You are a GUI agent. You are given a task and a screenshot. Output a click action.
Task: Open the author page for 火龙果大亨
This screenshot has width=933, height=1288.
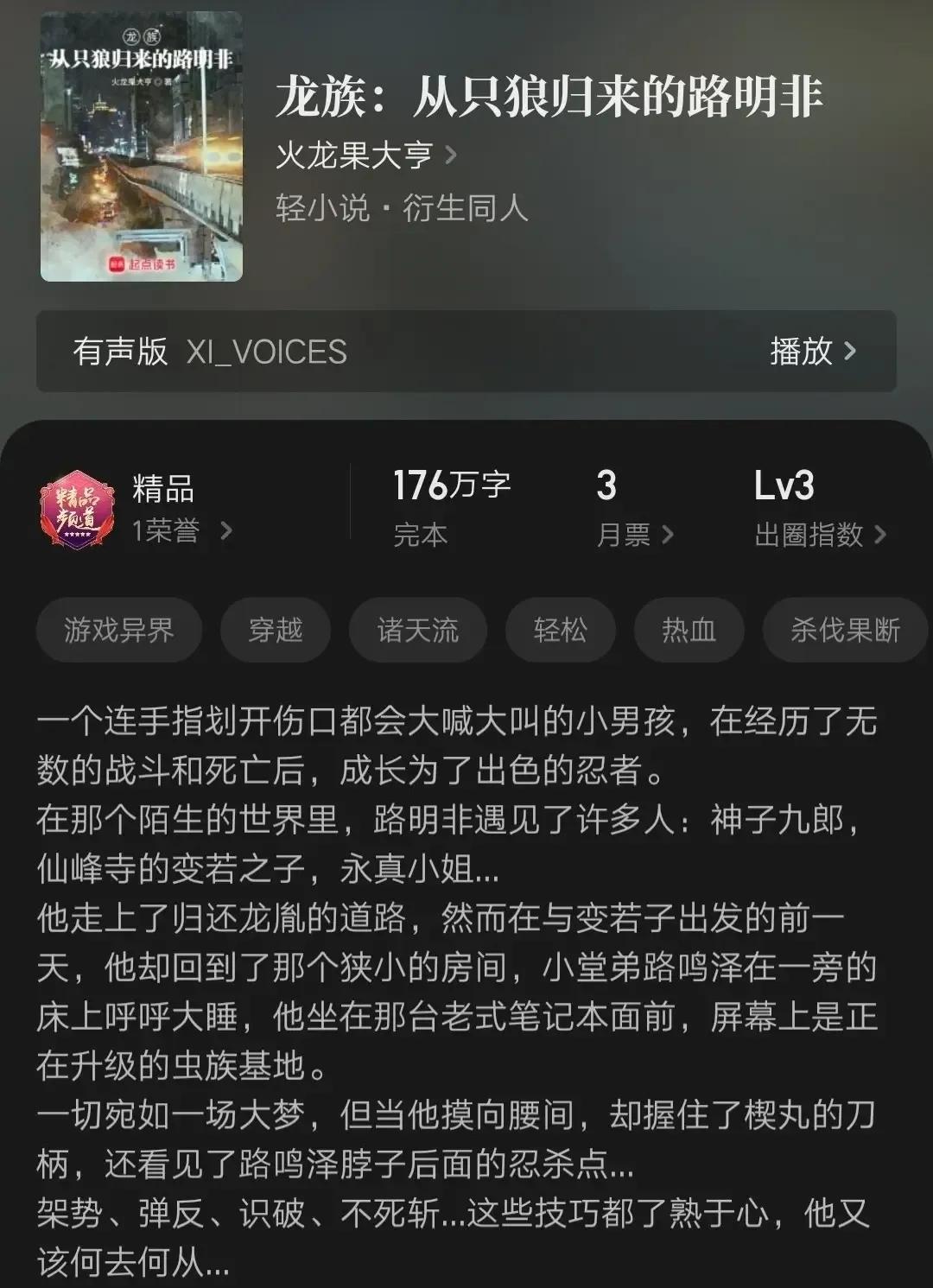[354, 155]
